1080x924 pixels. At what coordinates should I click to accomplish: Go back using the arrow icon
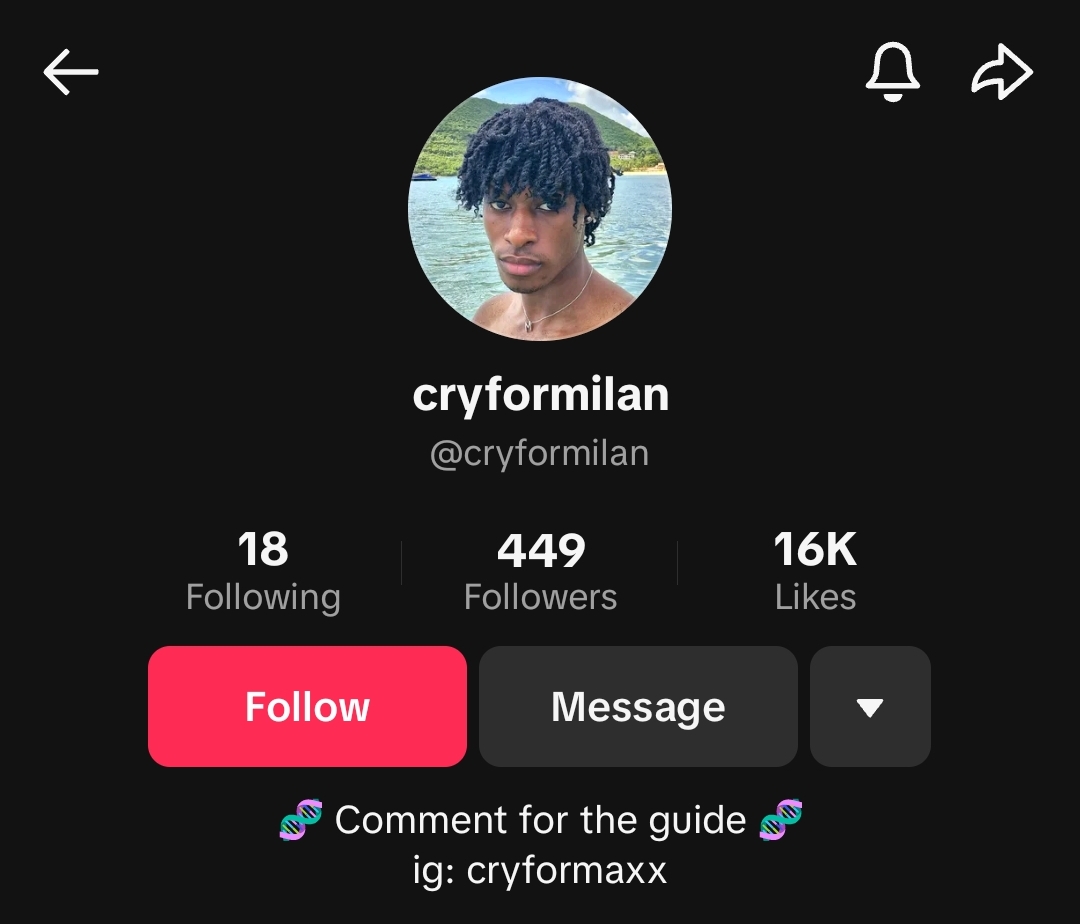pyautogui.click(x=71, y=72)
